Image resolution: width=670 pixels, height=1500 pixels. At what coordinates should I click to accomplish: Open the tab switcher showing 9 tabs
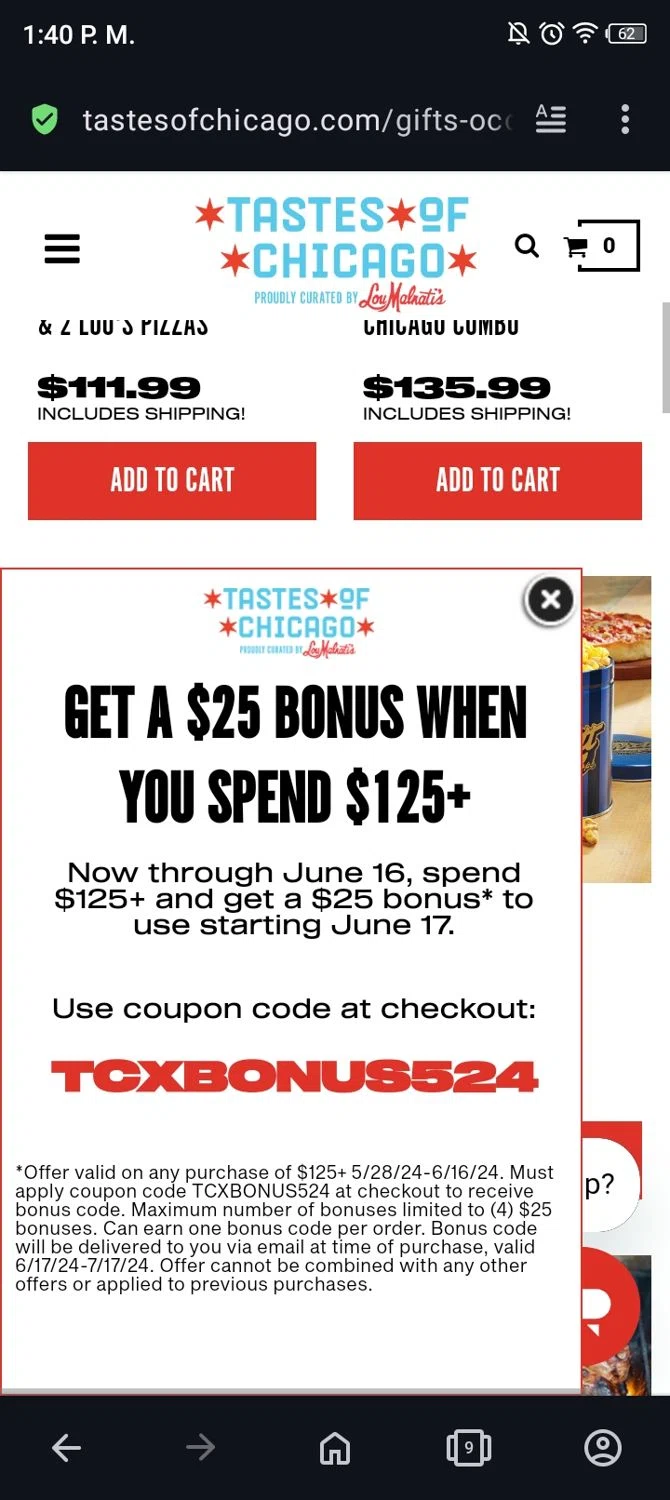(x=468, y=1447)
